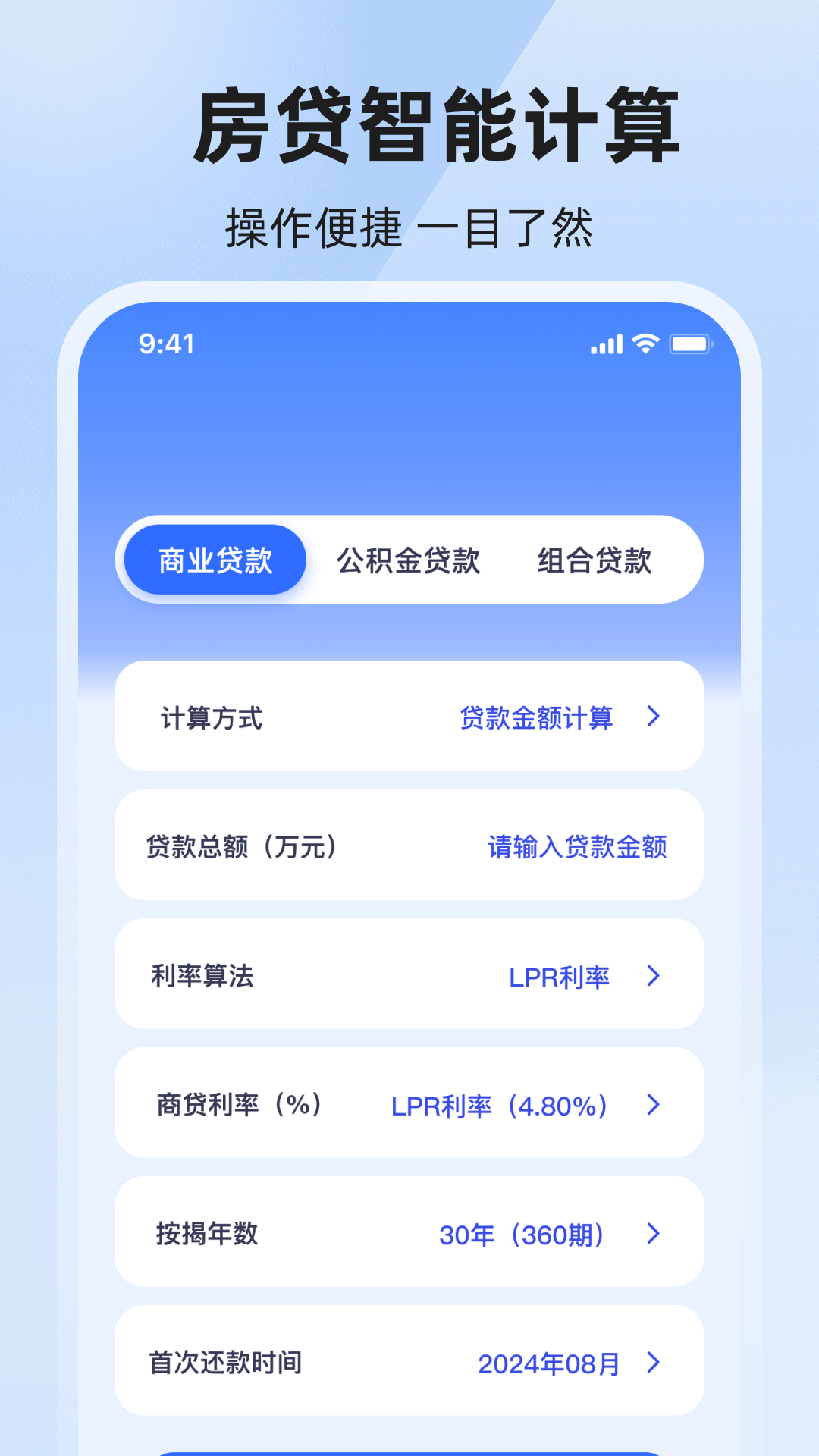Image resolution: width=819 pixels, height=1456 pixels.
Task: Click the 9:41 clock display
Action: pyautogui.click(x=162, y=345)
